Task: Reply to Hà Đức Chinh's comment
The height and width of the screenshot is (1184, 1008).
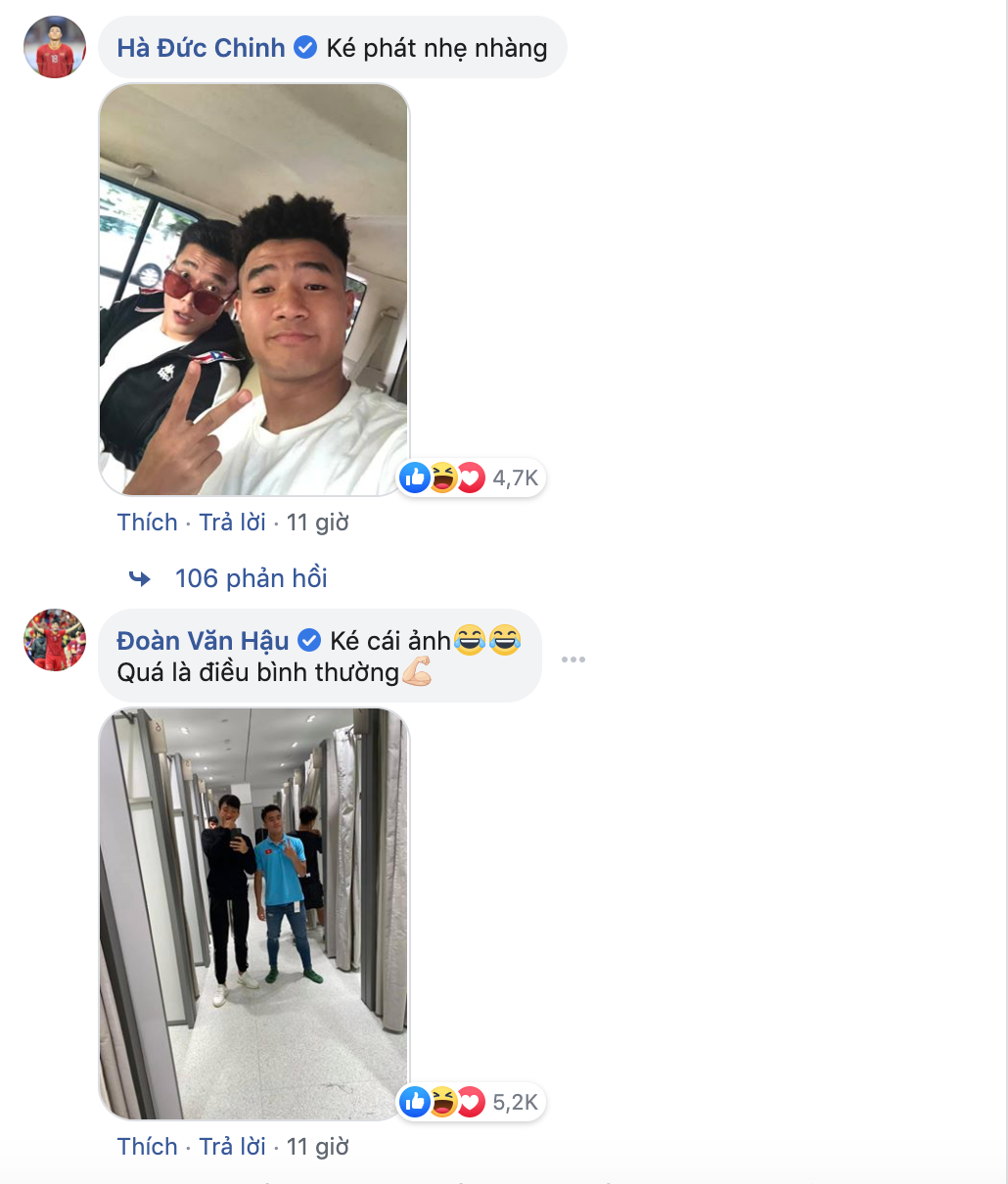Action: (x=232, y=523)
